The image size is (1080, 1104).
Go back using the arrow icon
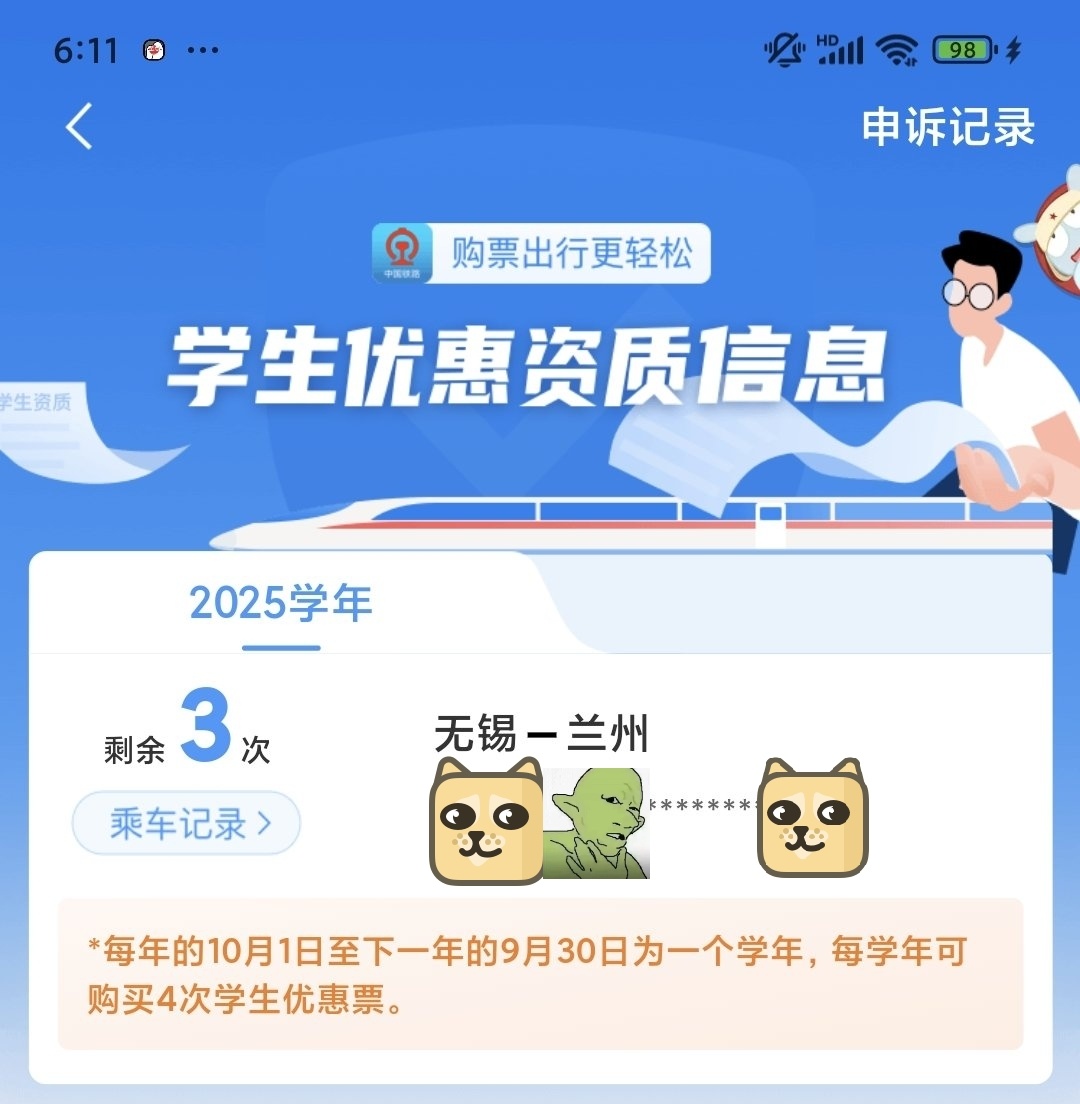tap(79, 127)
